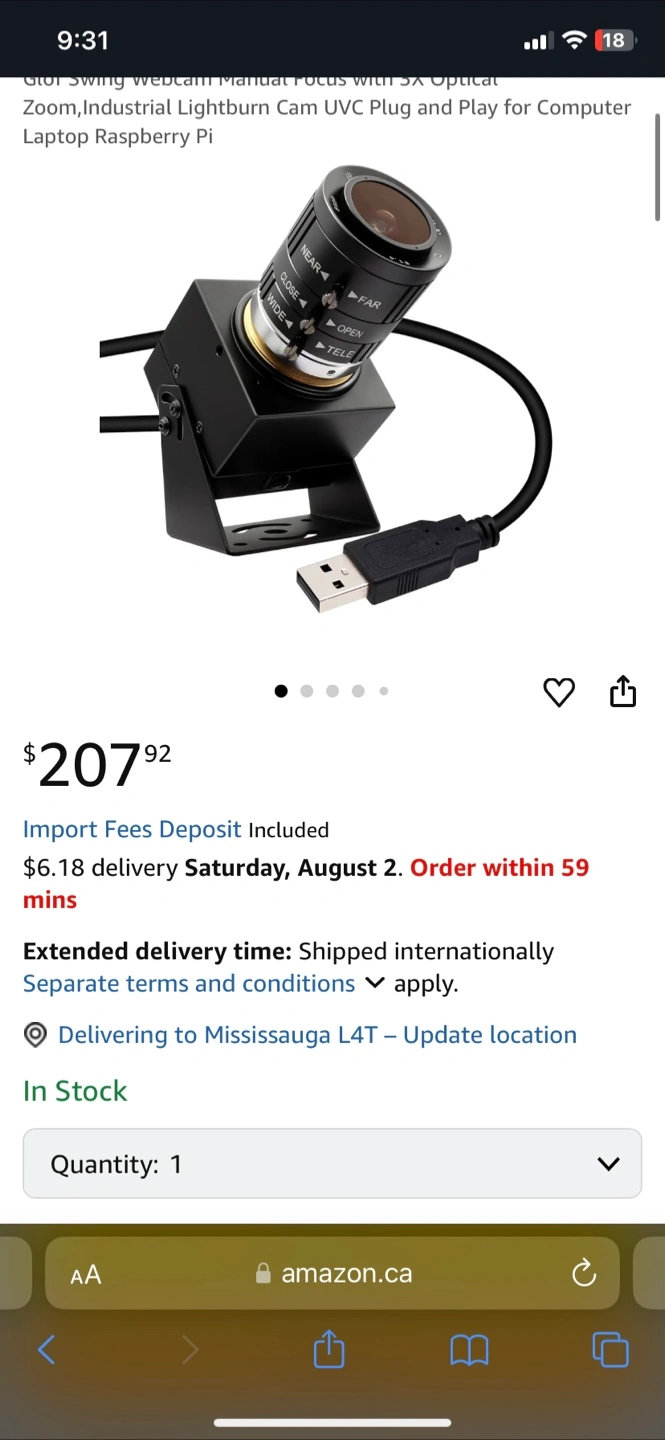The height and width of the screenshot is (1440, 665).
Task: Show all open Safari tabs
Action: [x=610, y=1351]
